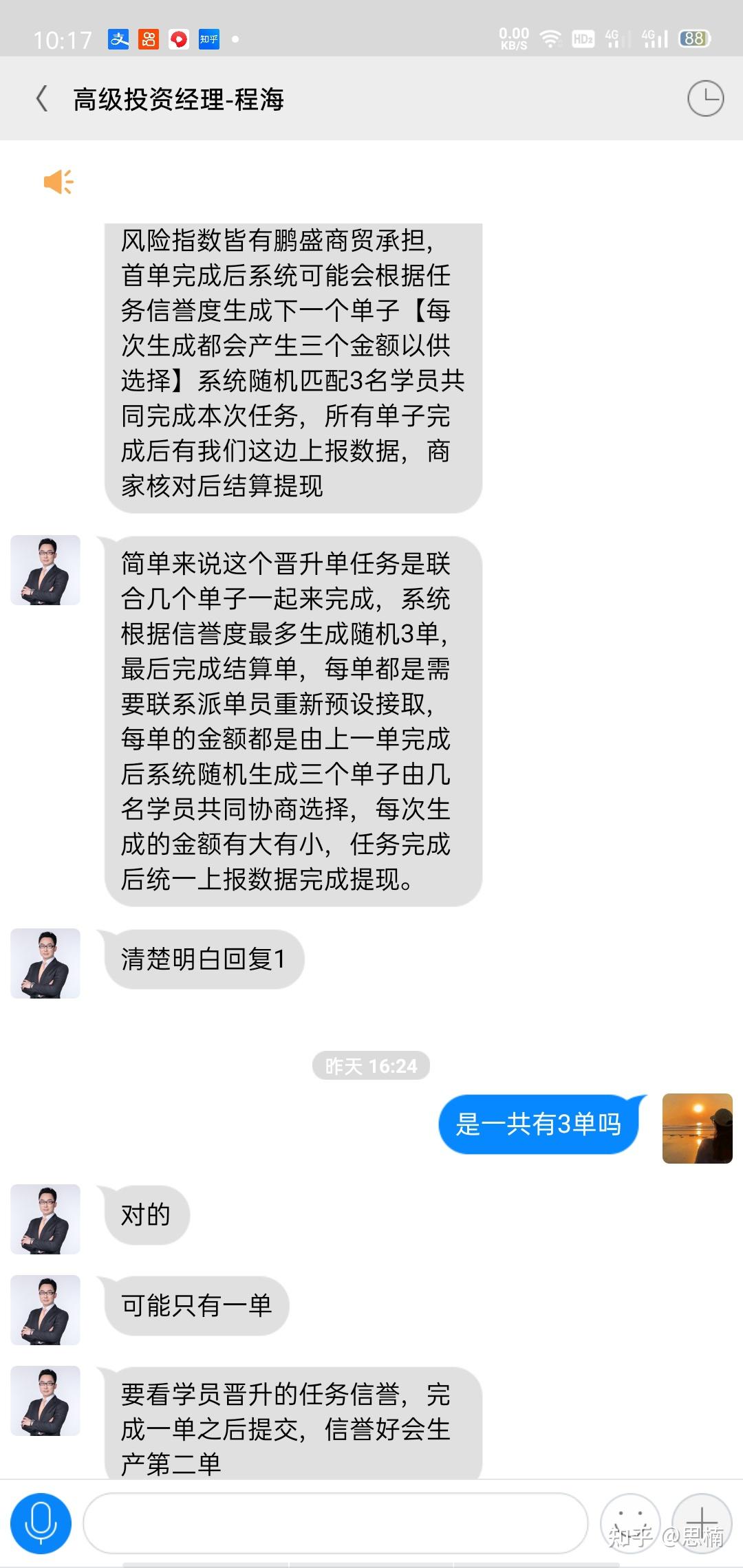Image resolution: width=743 pixels, height=1568 pixels.
Task: Open sender's avatar beside 清楚明白回复1
Action: coord(45,963)
